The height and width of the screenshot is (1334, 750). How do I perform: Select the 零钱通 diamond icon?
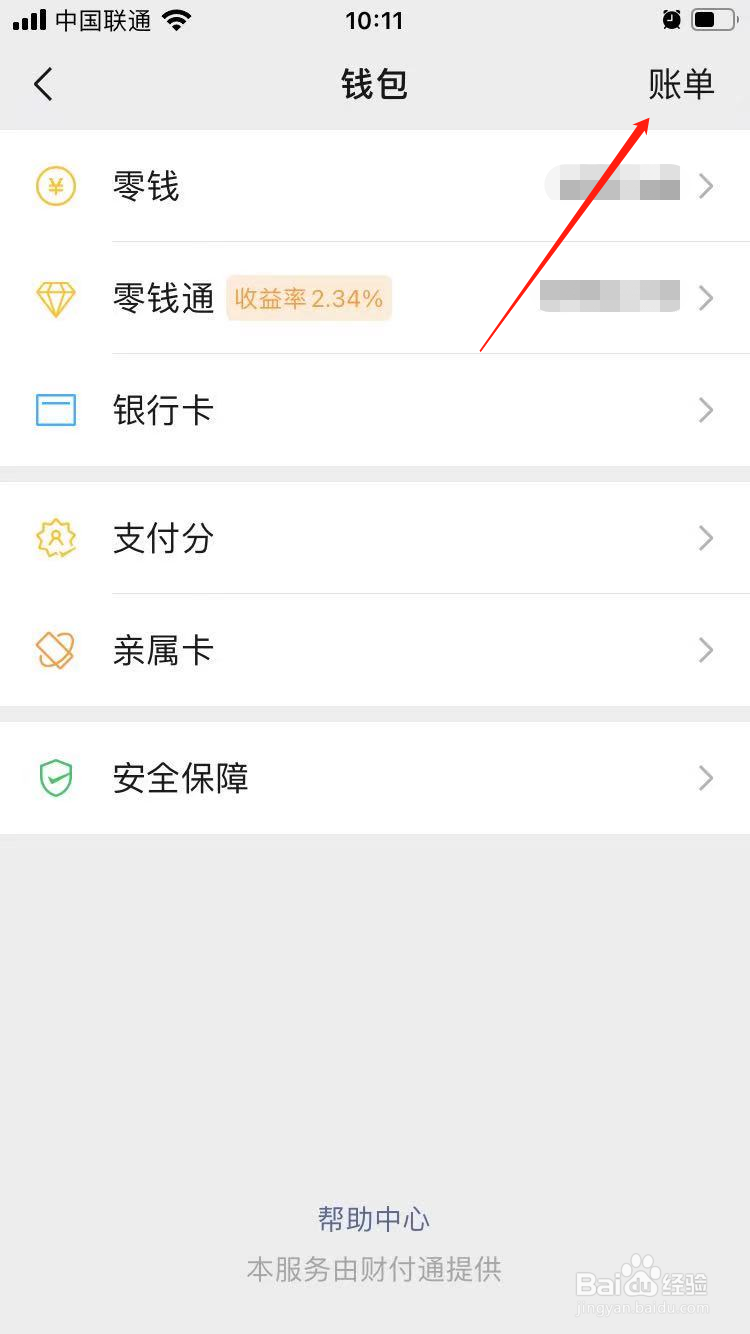(x=56, y=298)
